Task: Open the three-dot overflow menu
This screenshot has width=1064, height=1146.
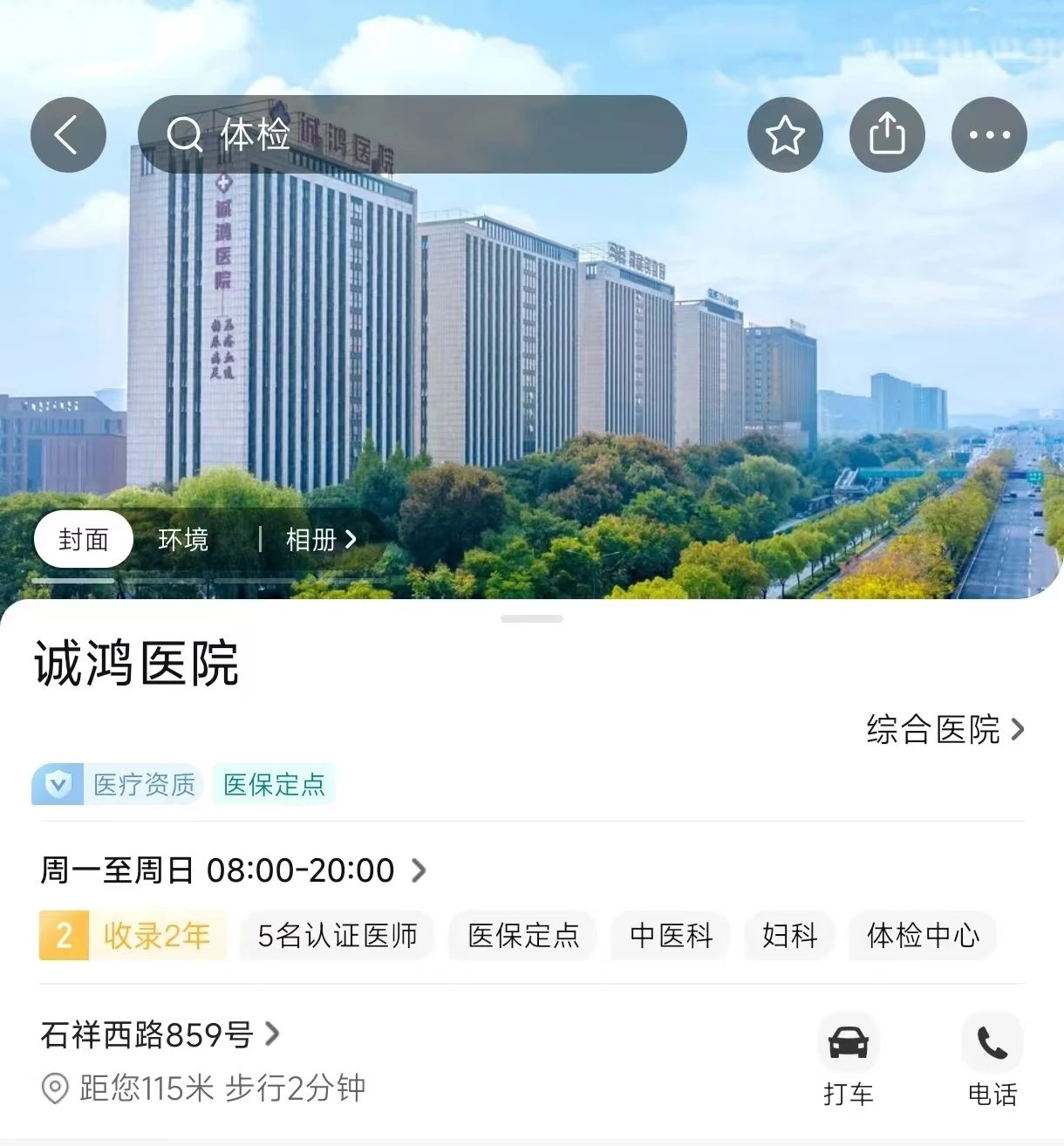Action: tap(989, 135)
